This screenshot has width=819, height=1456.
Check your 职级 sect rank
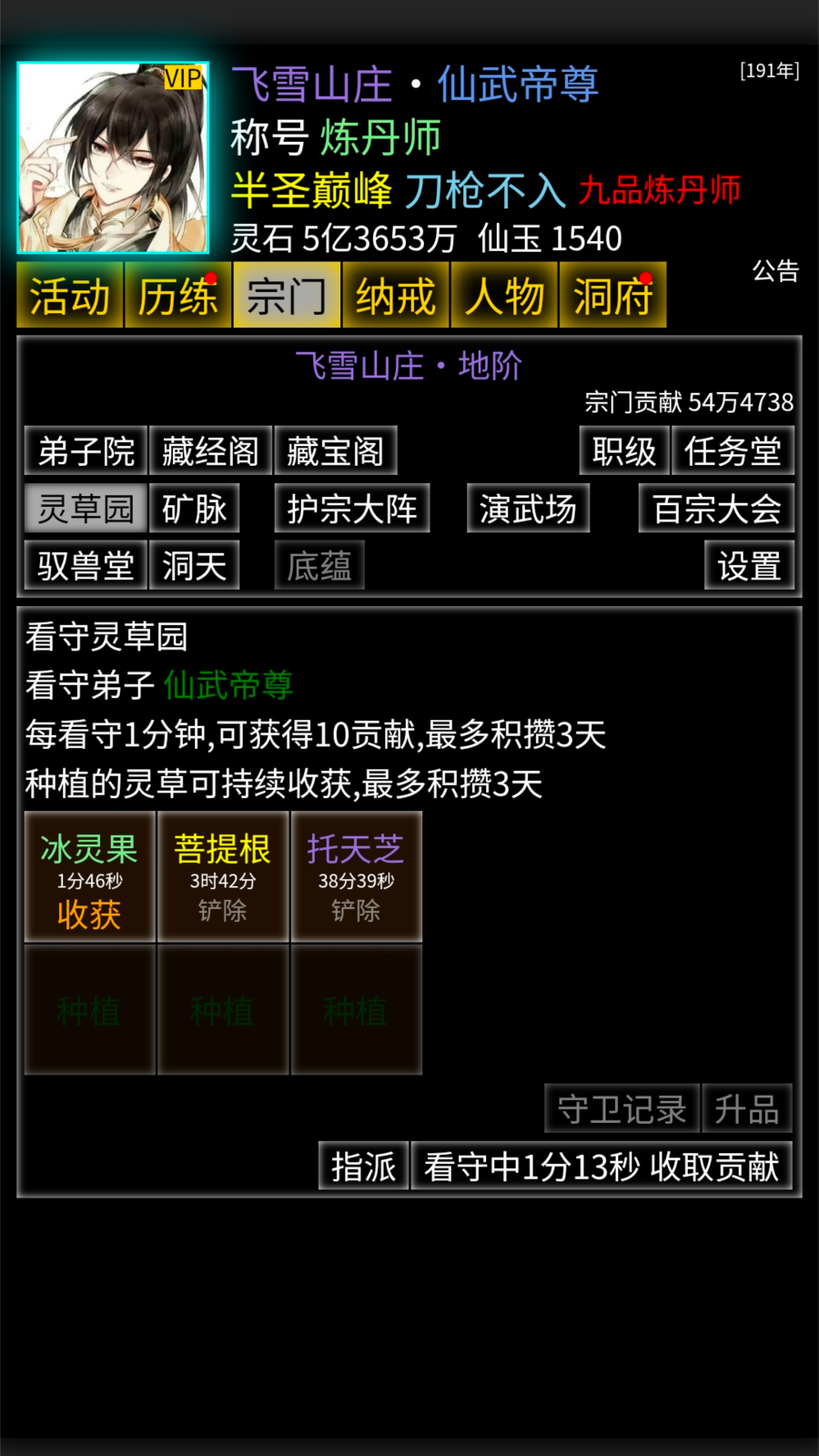(623, 450)
